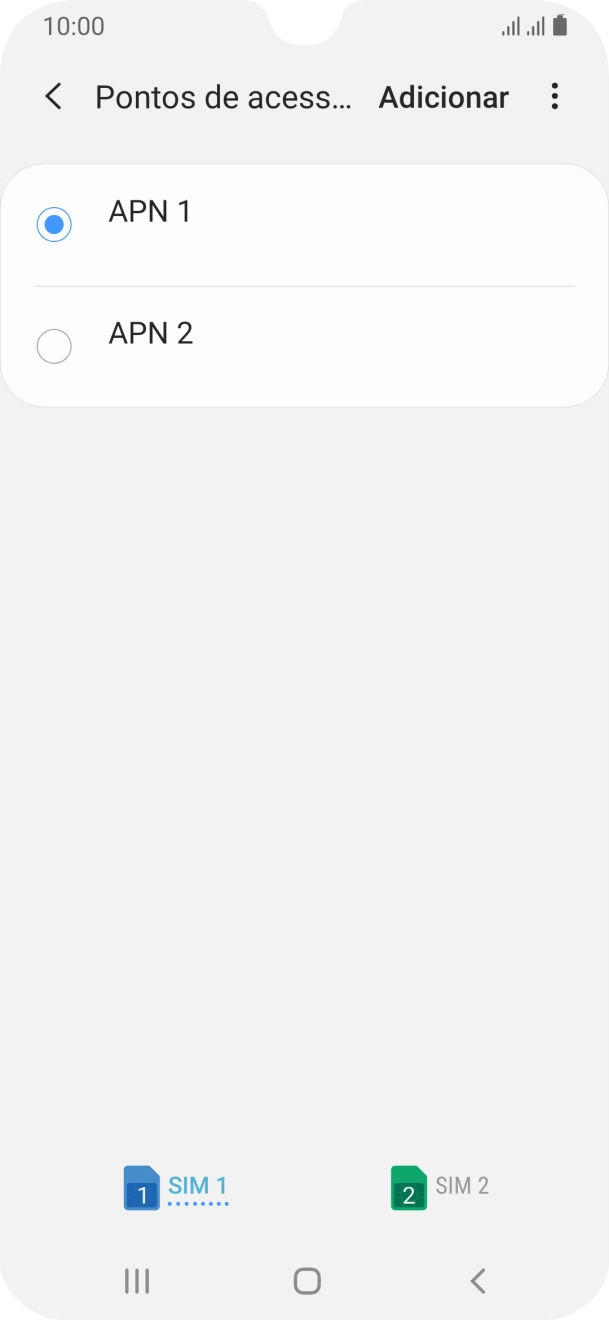This screenshot has width=609, height=1320.
Task: Switch to the SIM 2 tab
Action: (x=440, y=1187)
